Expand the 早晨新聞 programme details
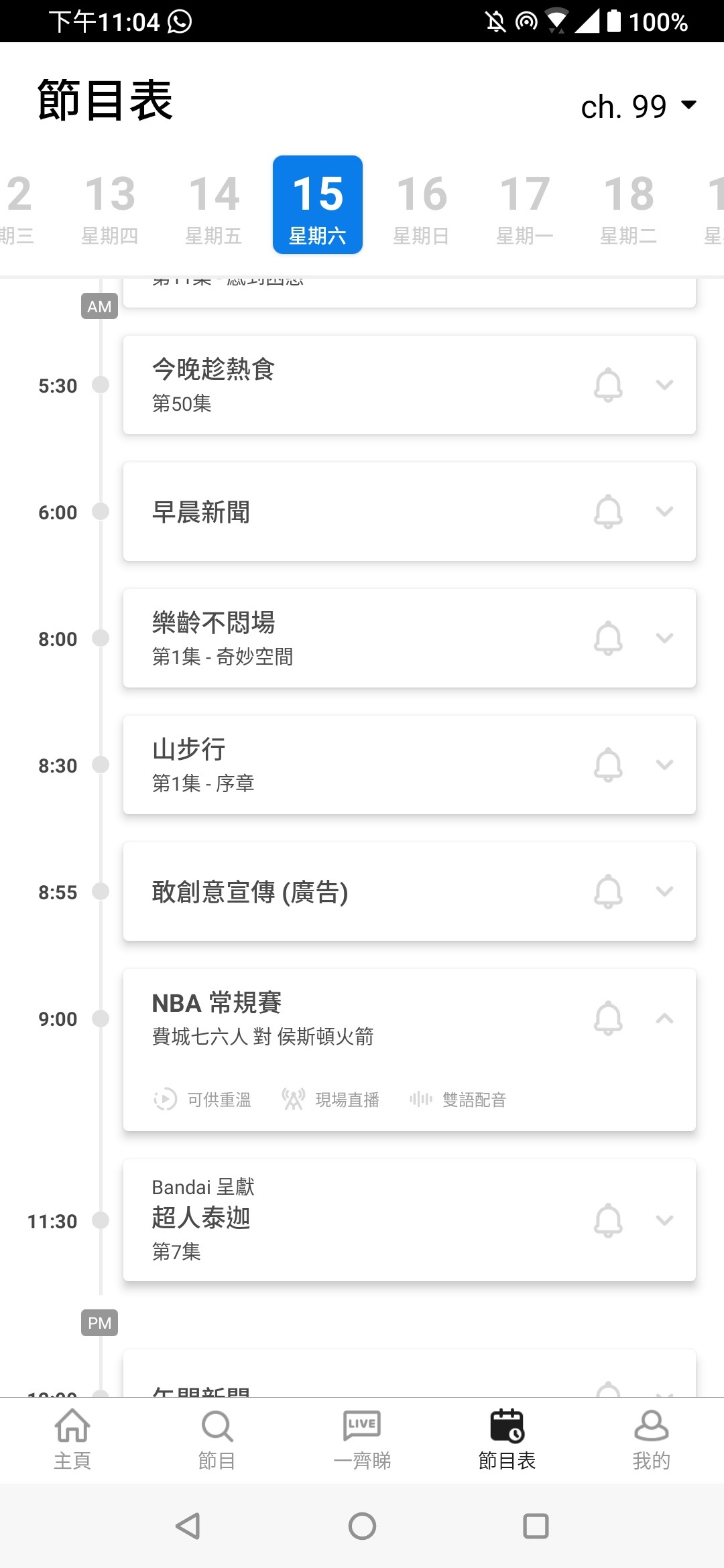The image size is (724, 1568). (664, 512)
